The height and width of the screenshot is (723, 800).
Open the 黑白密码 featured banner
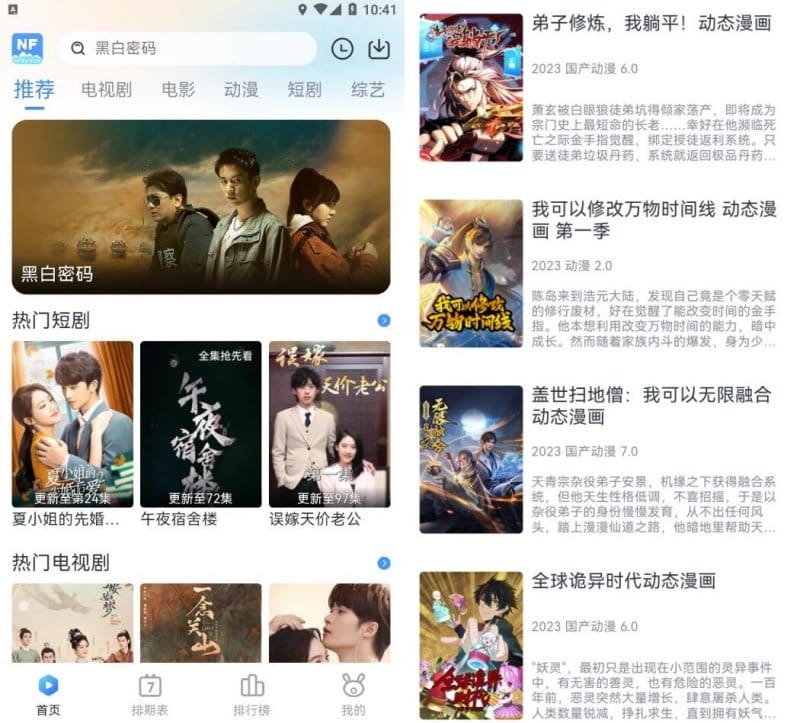200,206
